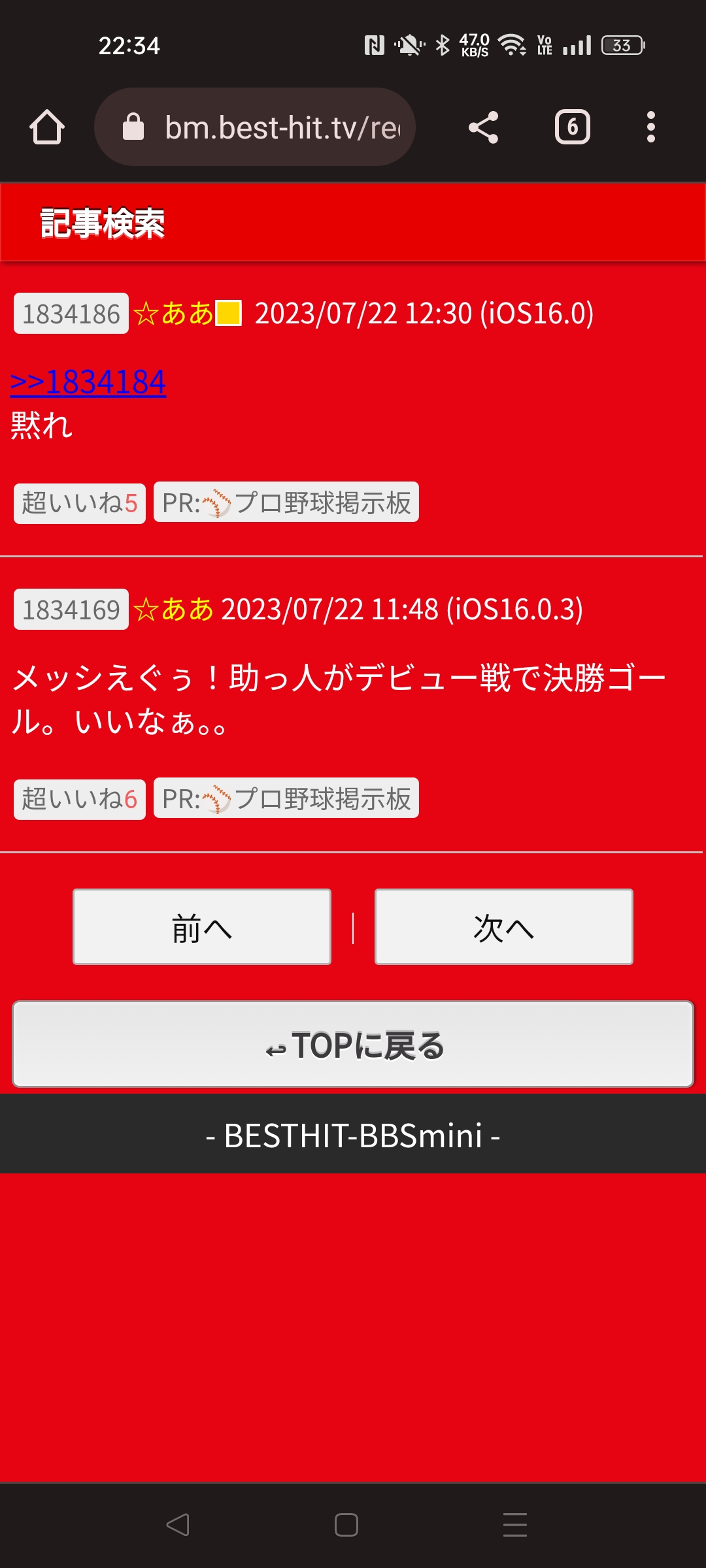Open post number 1834169
The image size is (706, 1568).
click(x=71, y=610)
